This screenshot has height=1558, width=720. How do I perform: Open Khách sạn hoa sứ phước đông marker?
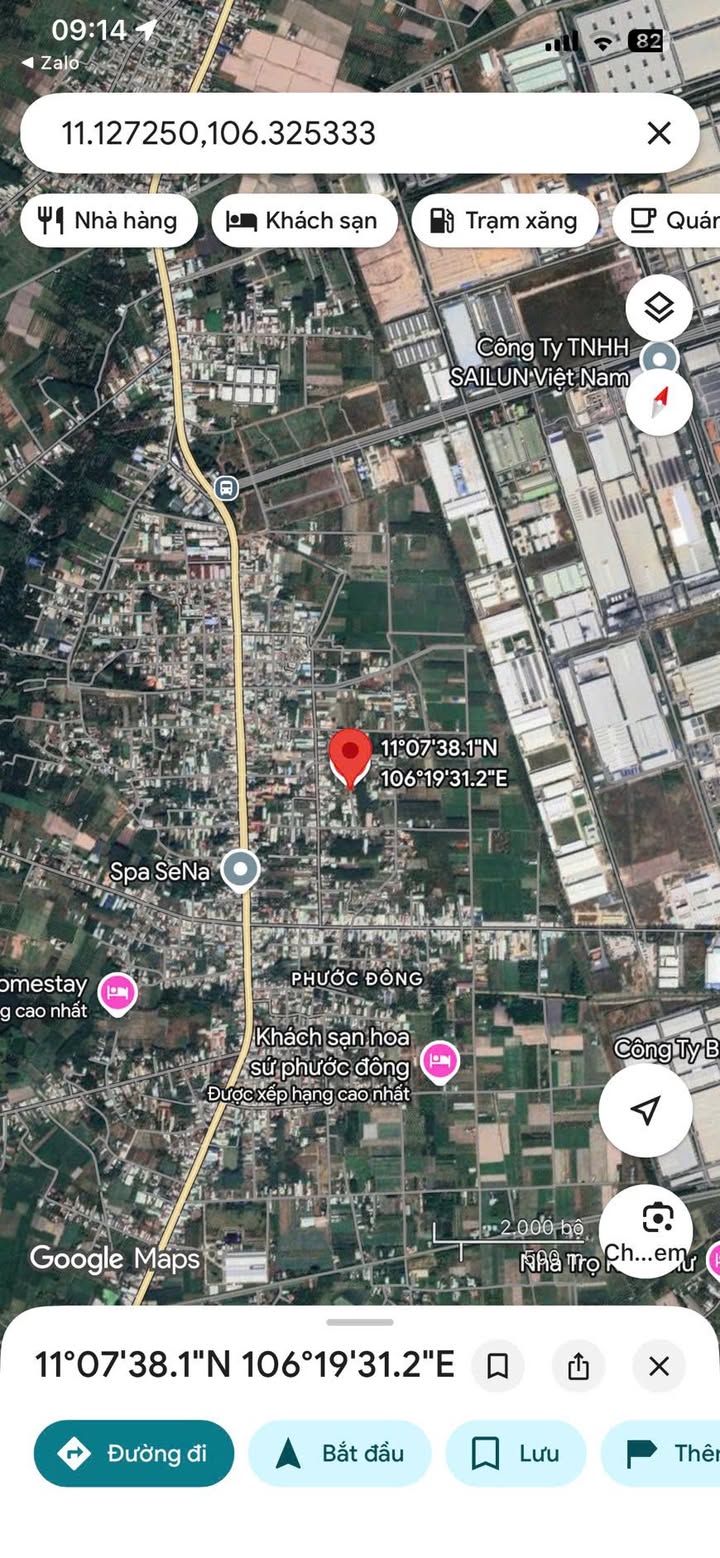point(439,1062)
